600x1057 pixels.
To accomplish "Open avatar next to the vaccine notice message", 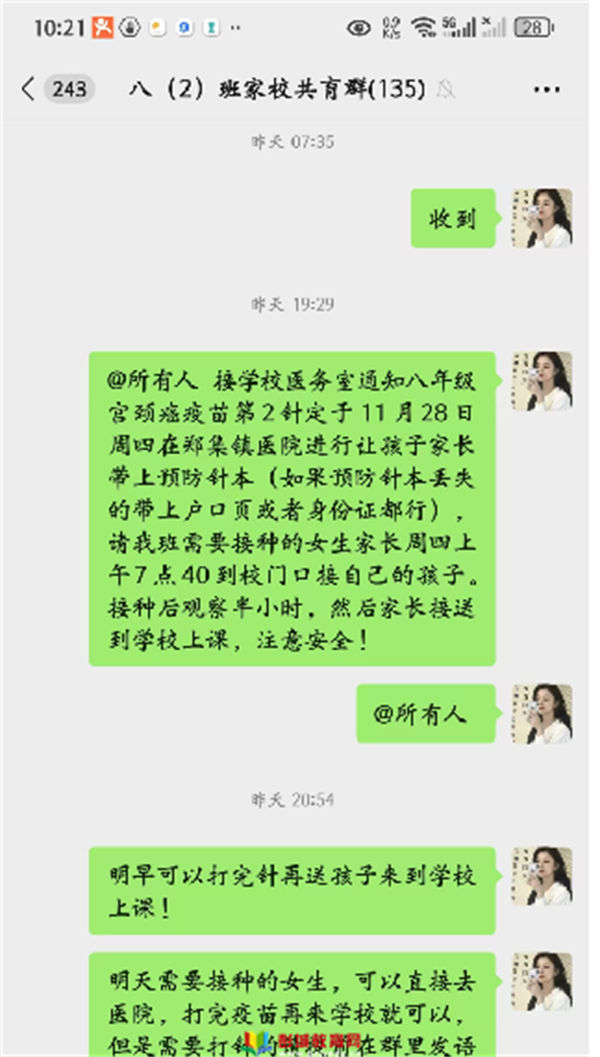I will click(x=542, y=381).
